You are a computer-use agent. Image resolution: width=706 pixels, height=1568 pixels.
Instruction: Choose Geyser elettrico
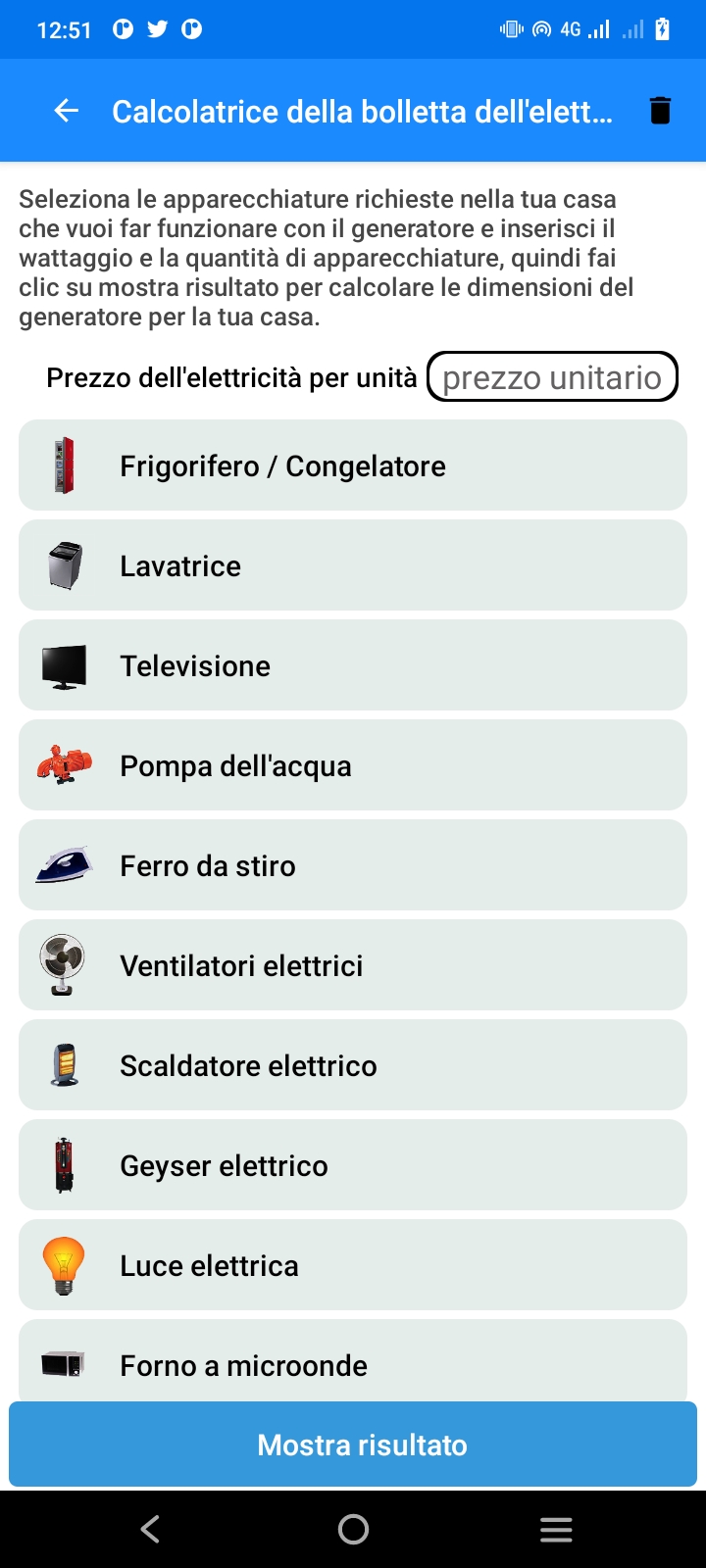tap(353, 1165)
